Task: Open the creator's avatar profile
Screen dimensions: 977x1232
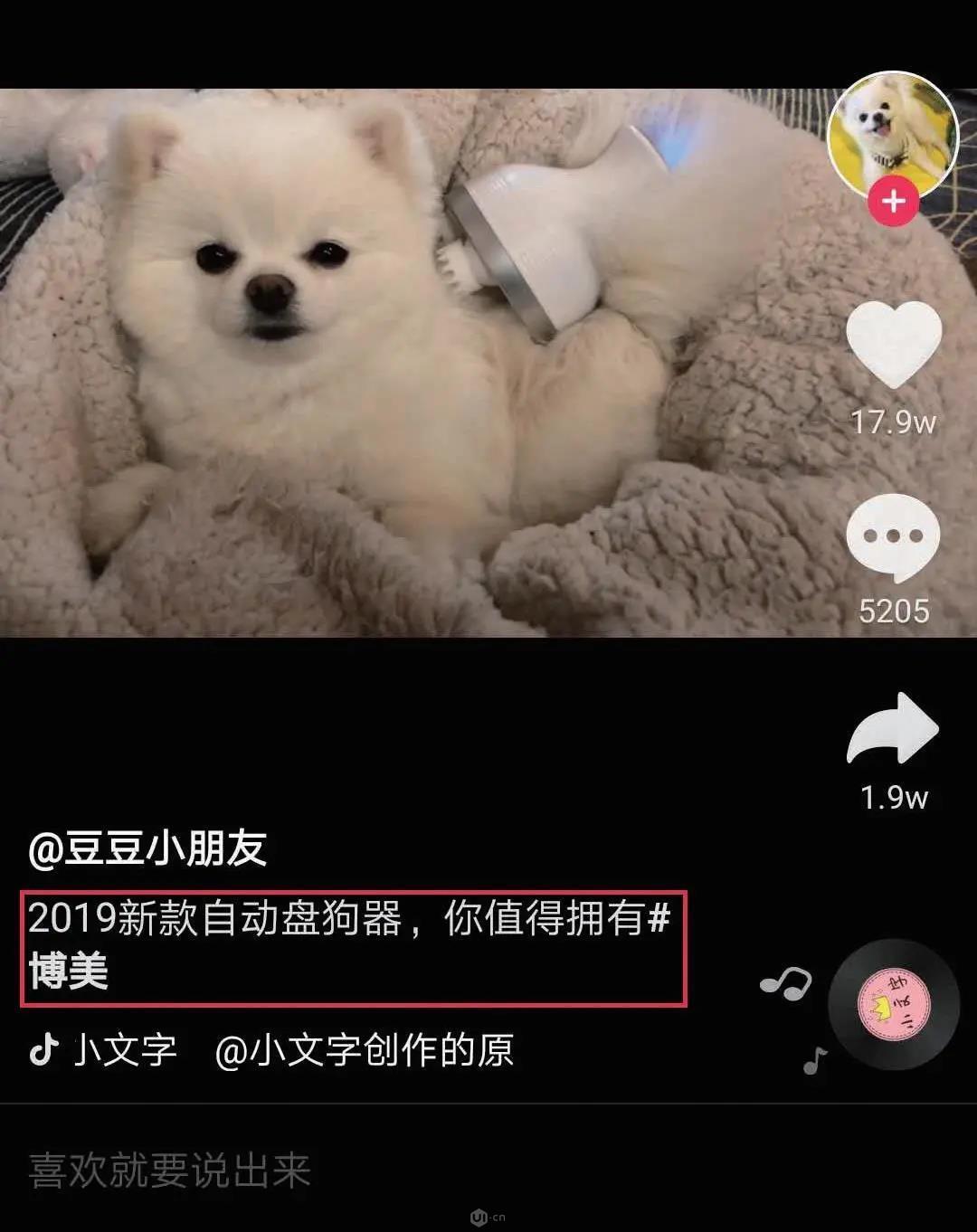Action: pos(892,133)
